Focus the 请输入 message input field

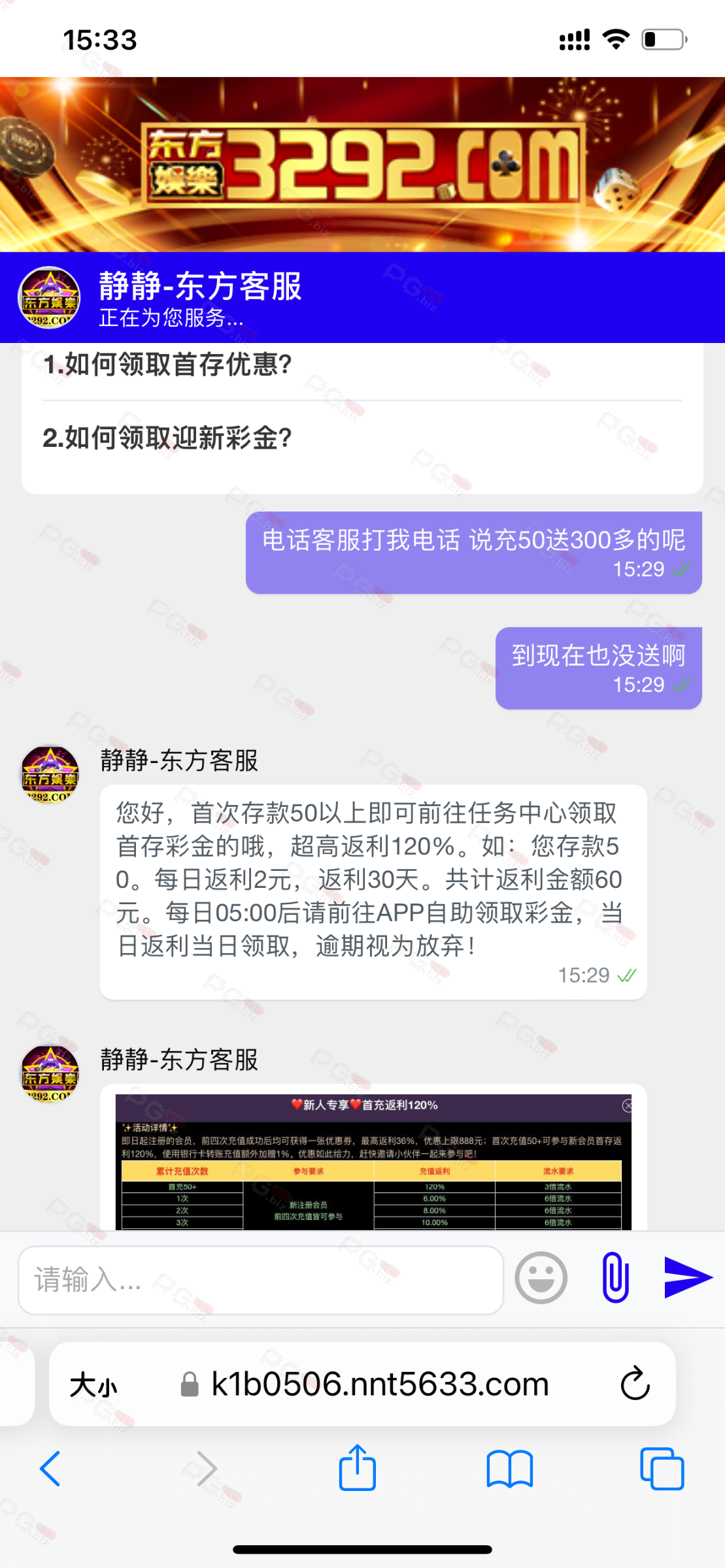[260, 1279]
